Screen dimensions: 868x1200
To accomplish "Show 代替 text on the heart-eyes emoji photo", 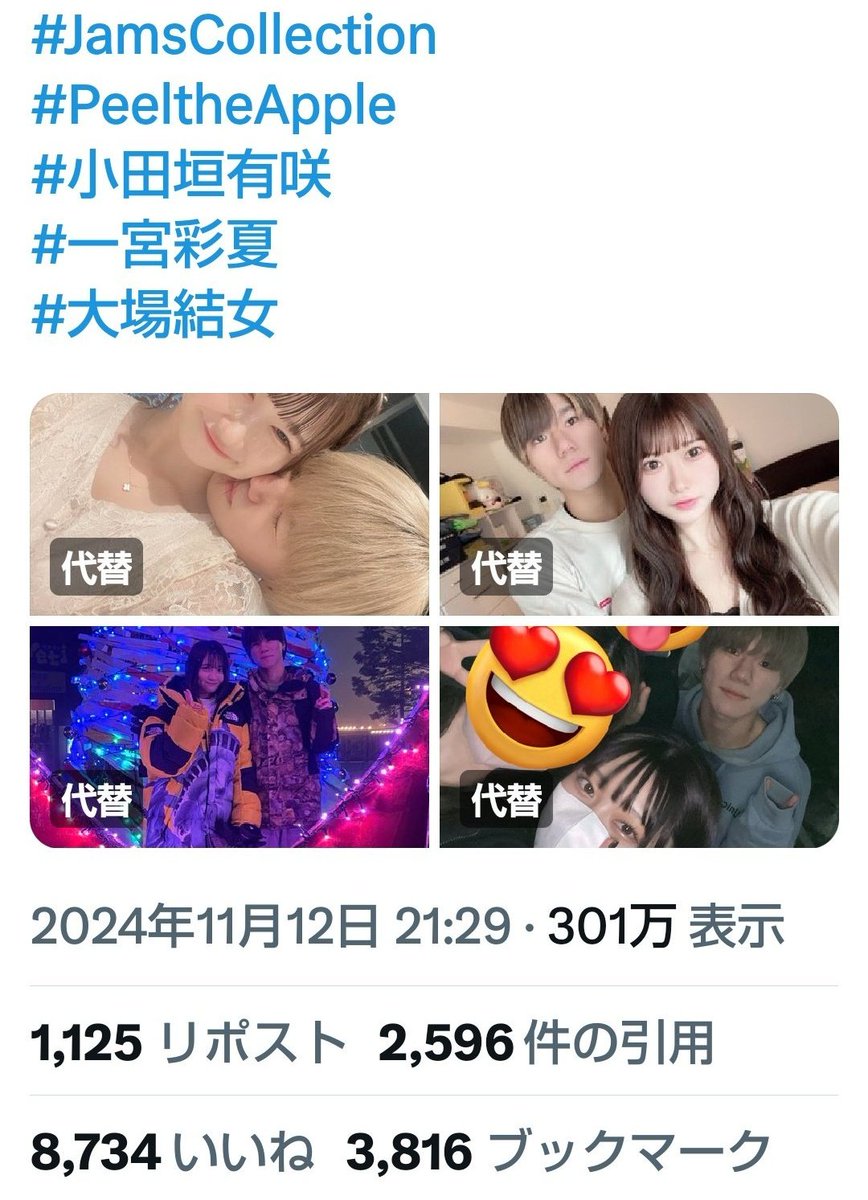I will 506,801.
